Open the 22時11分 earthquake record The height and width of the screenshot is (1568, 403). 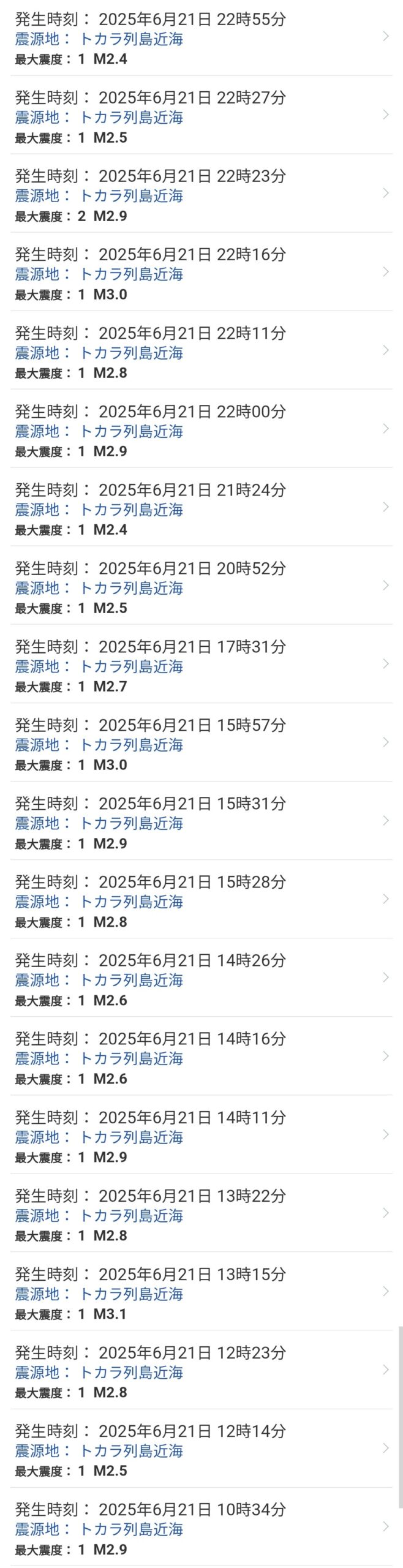[201, 352]
